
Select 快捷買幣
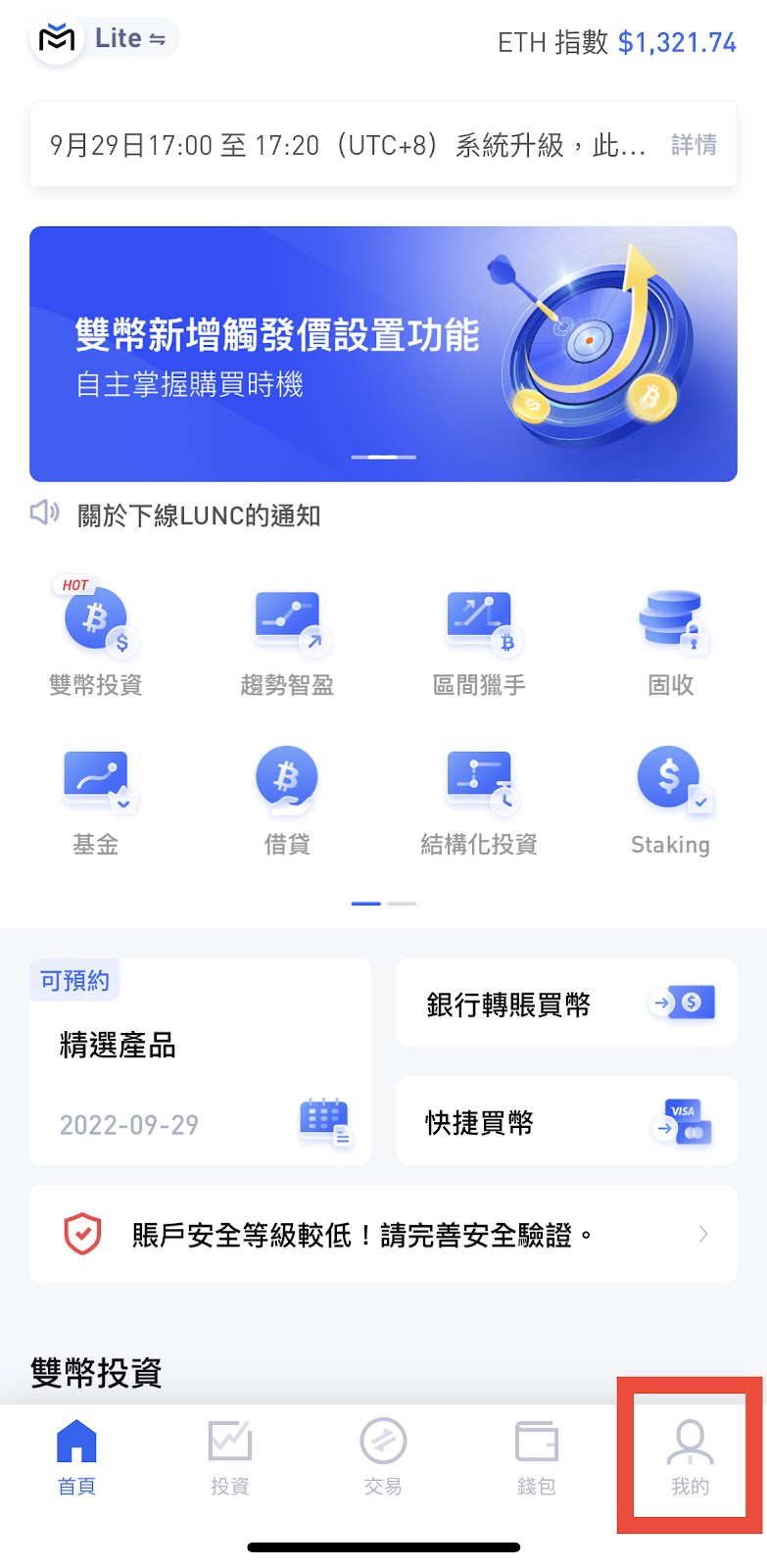[566, 1120]
